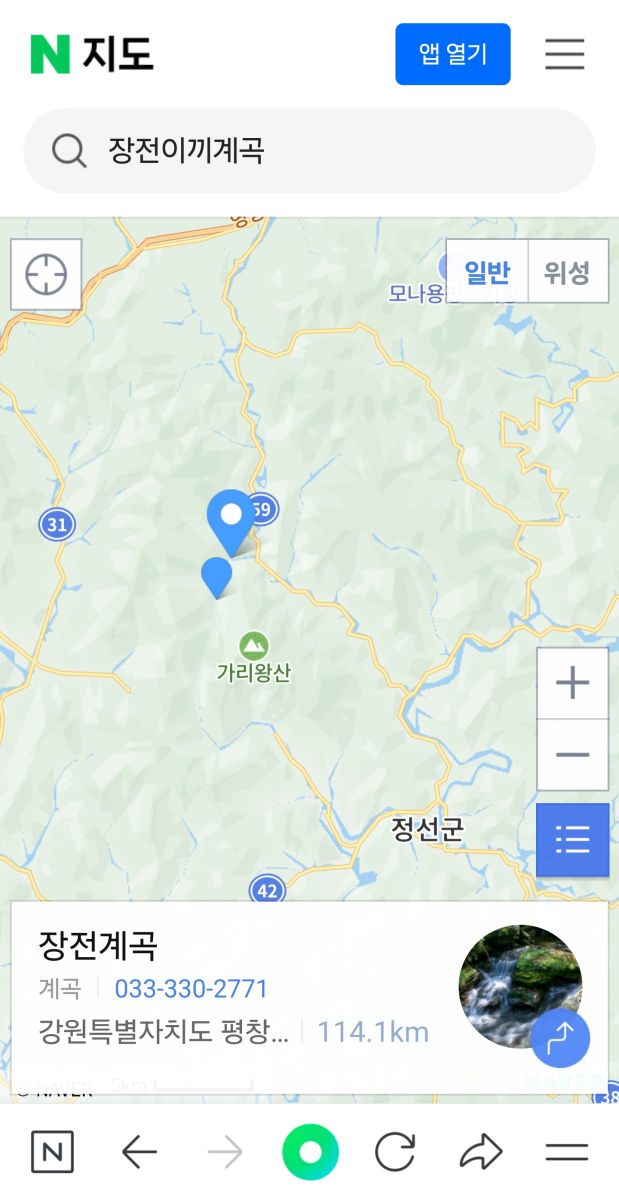Get directions to 장전계곡
Viewport: 619px width, 1200px height.
559,1039
